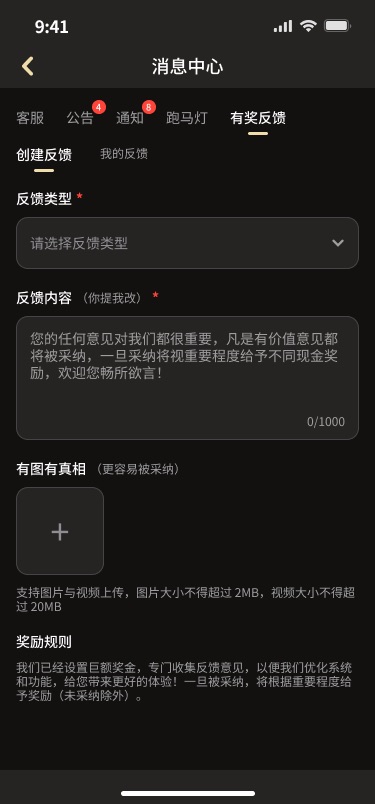Screen dimensions: 375x804
Task: Go back from 消息中心
Action: [28, 67]
